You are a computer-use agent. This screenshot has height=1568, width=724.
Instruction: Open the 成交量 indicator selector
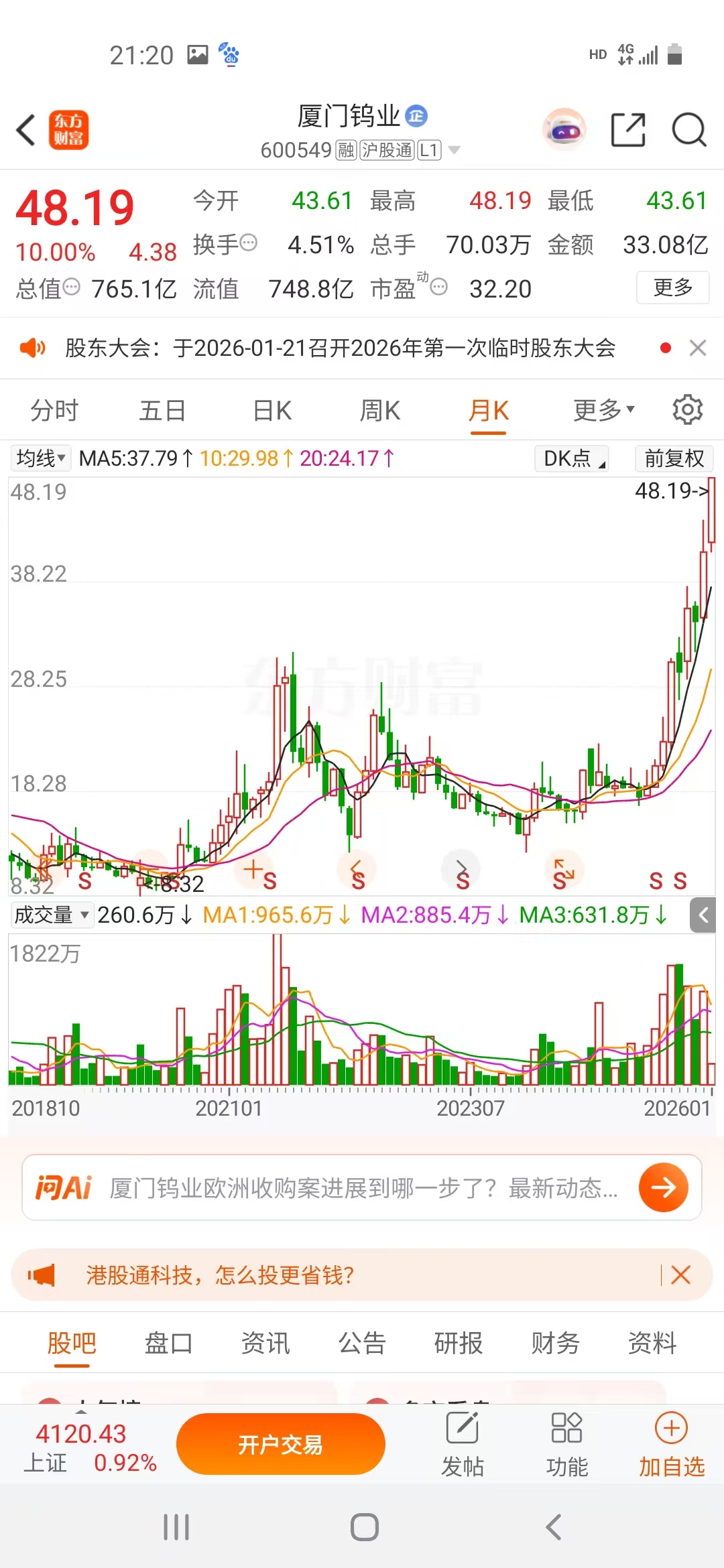coord(52,915)
